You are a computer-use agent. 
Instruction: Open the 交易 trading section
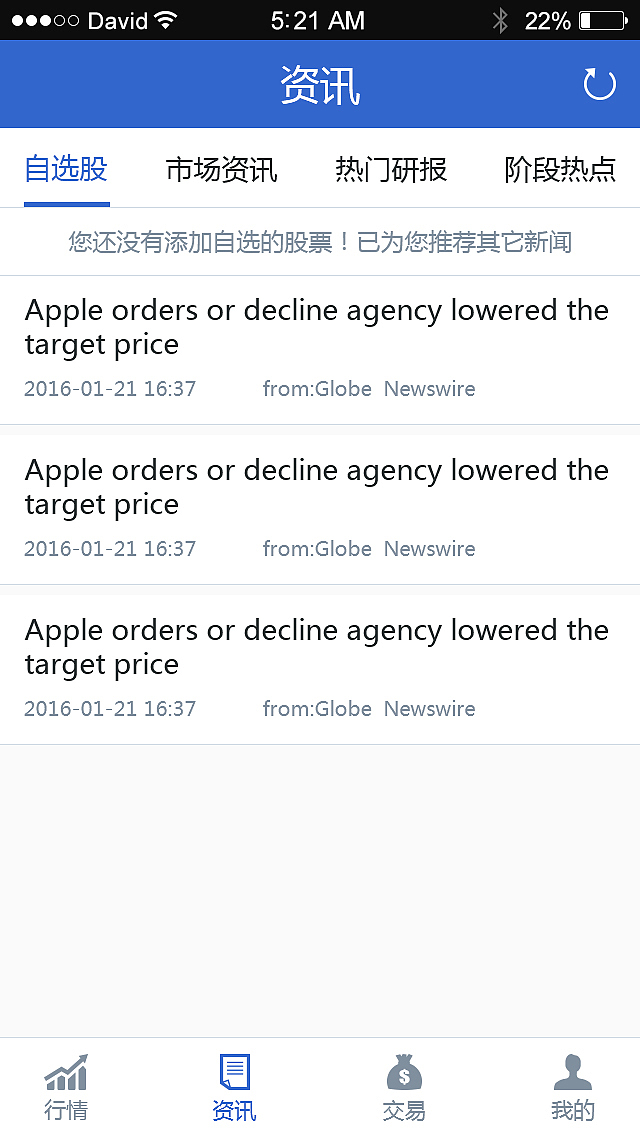(x=404, y=1087)
